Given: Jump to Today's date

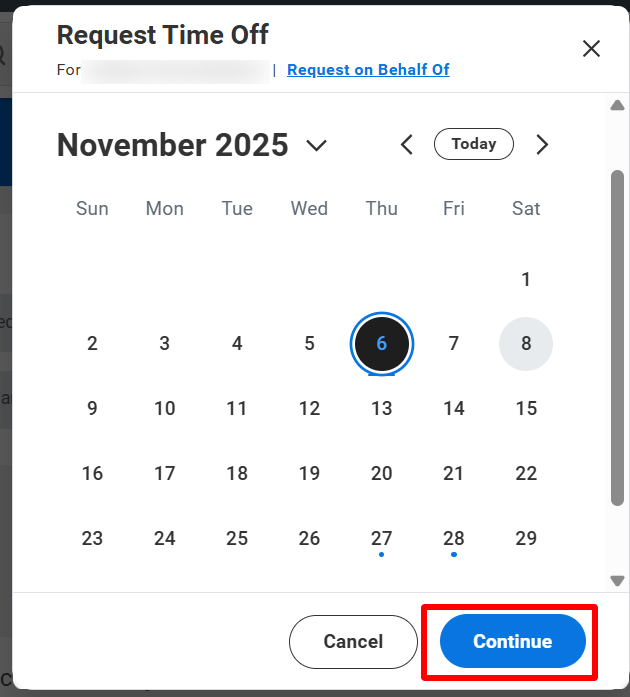Looking at the screenshot, I should tap(473, 144).
